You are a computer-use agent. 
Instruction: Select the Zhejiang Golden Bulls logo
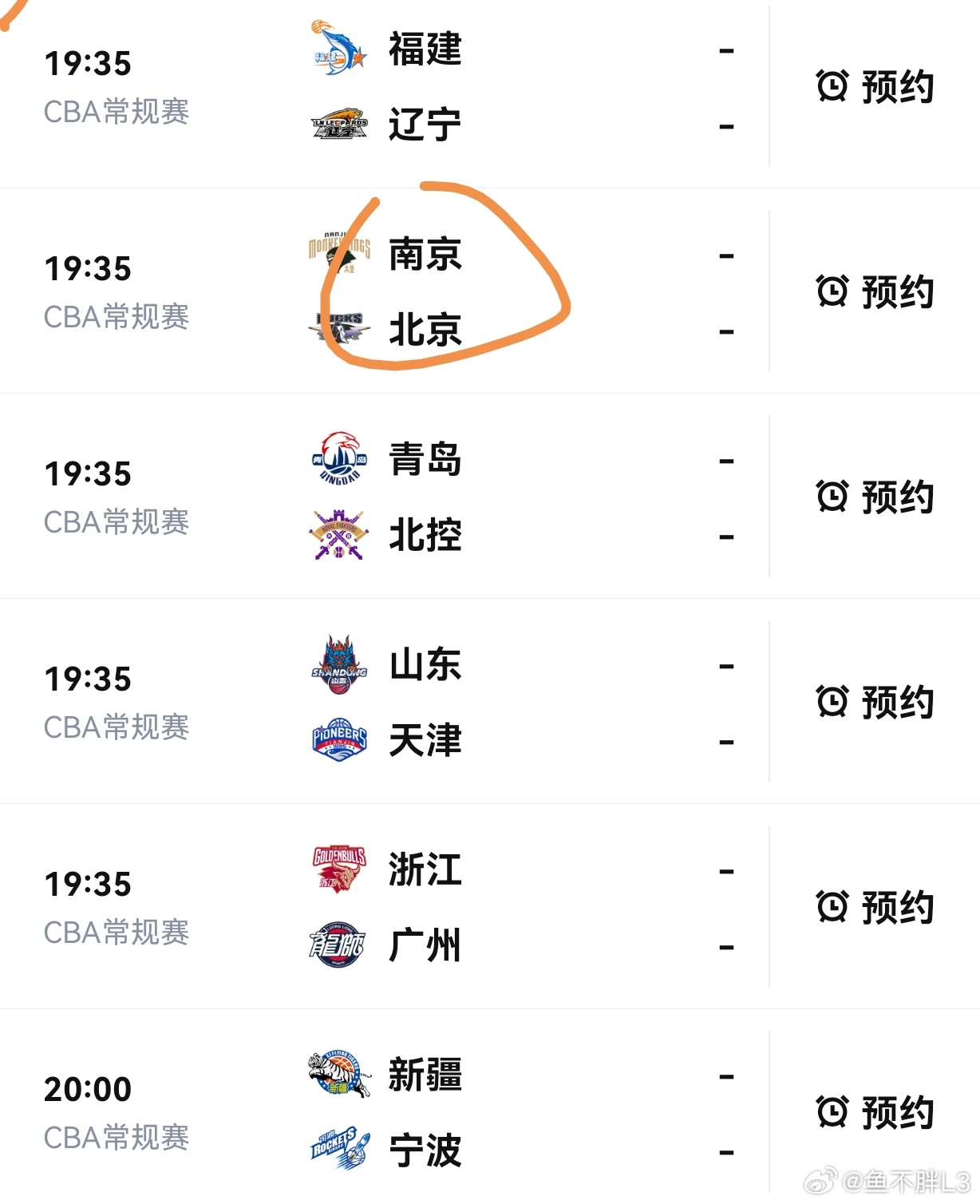339,869
